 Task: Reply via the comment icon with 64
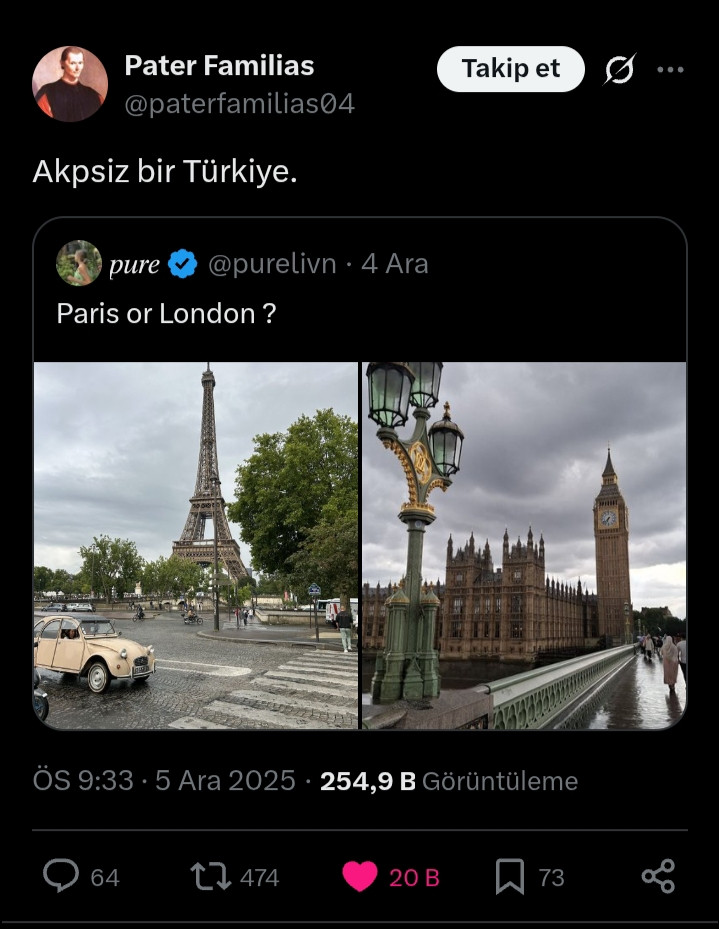point(62,877)
